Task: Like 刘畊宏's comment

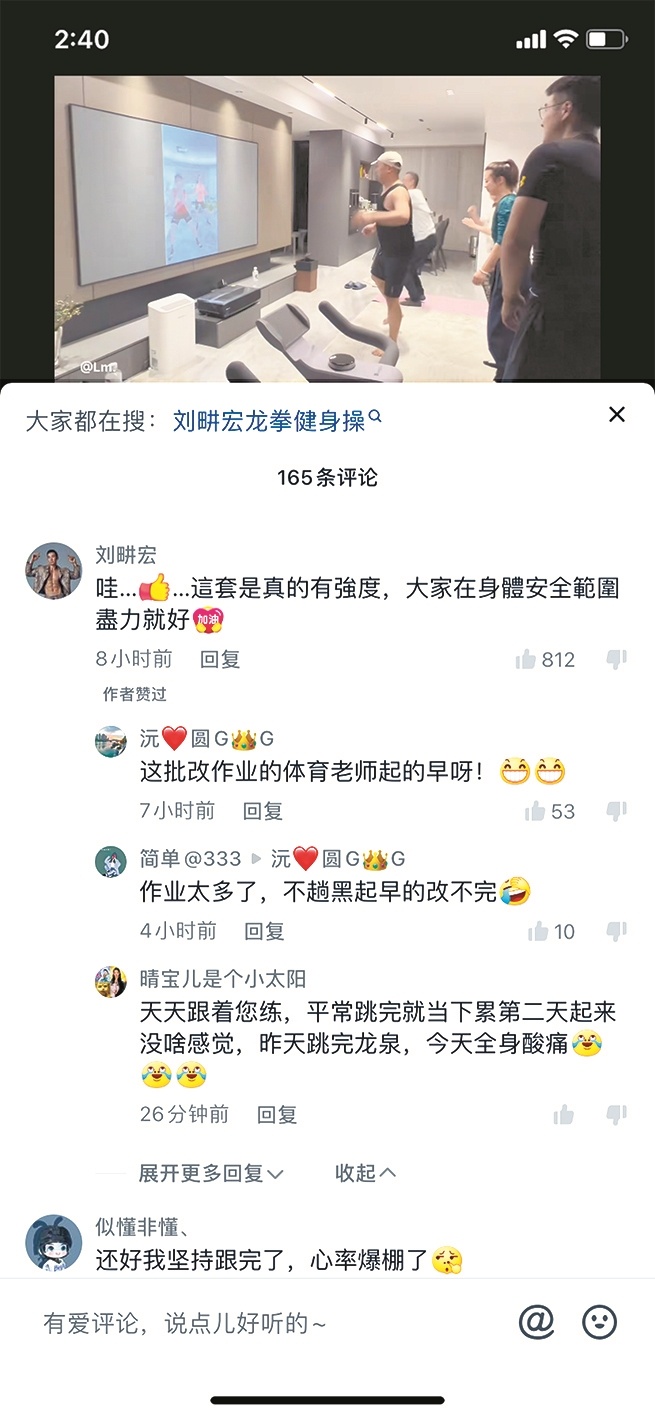Action: pos(526,659)
